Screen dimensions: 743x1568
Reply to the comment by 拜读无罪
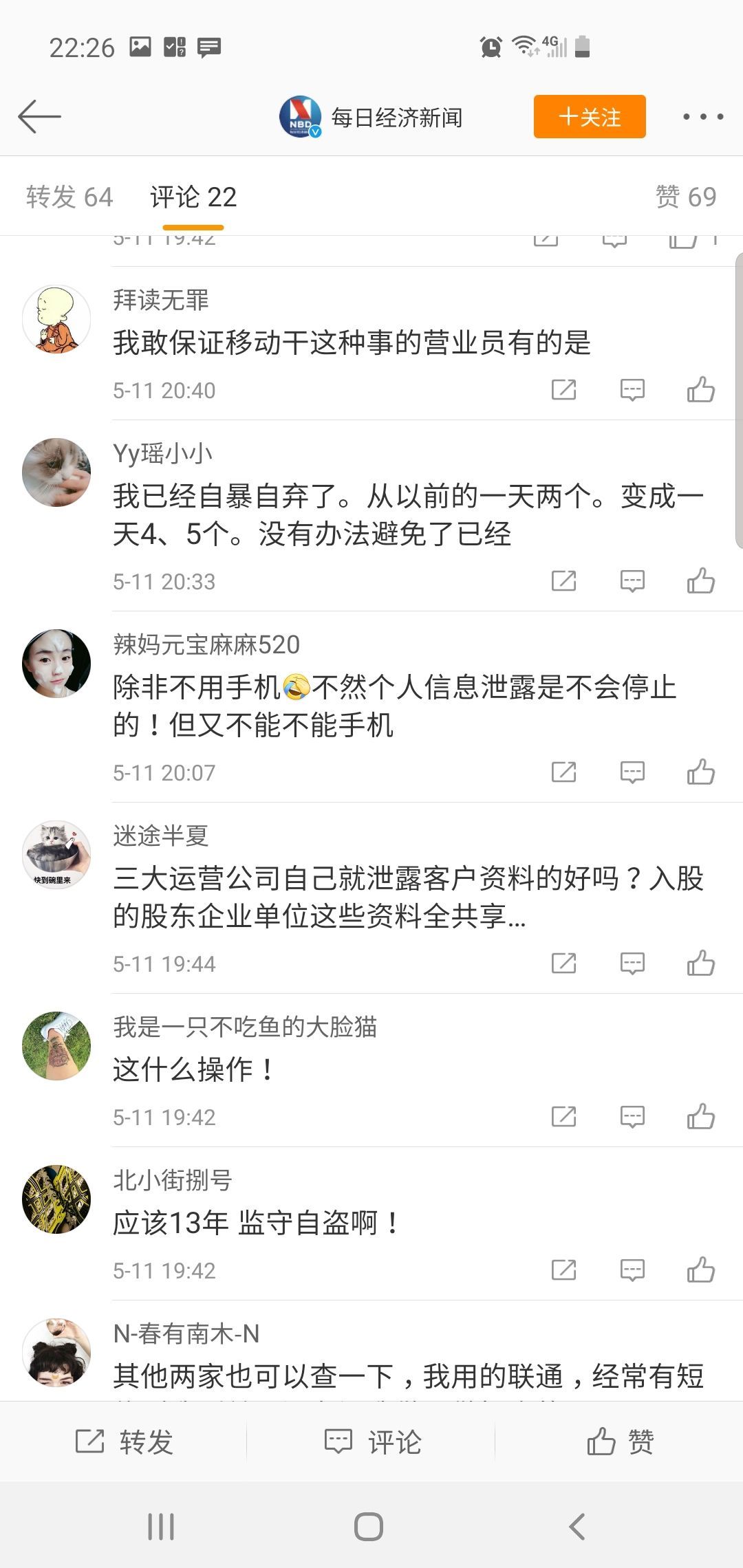(x=632, y=390)
